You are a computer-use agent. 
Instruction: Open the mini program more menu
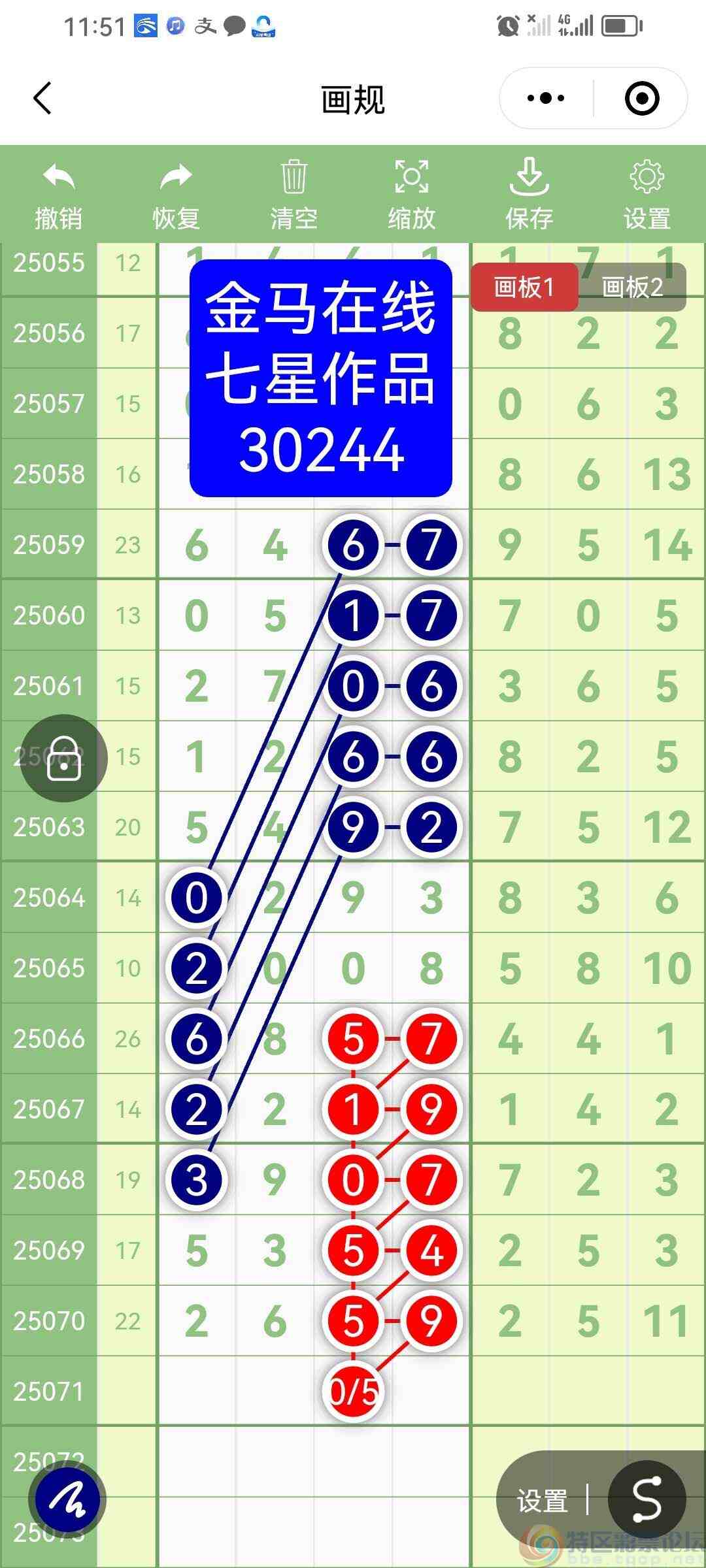pos(546,99)
